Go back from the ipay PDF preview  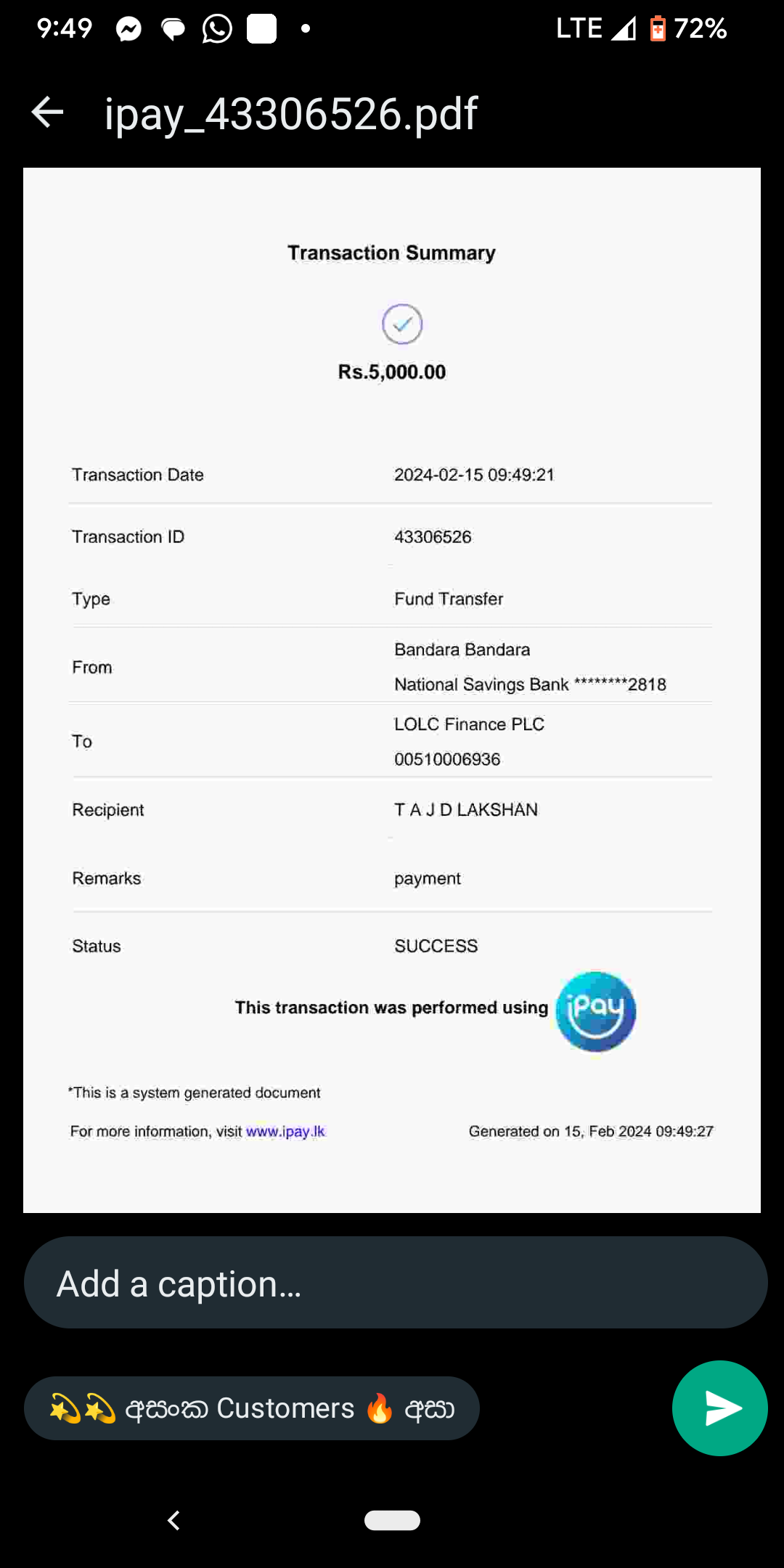click(48, 113)
